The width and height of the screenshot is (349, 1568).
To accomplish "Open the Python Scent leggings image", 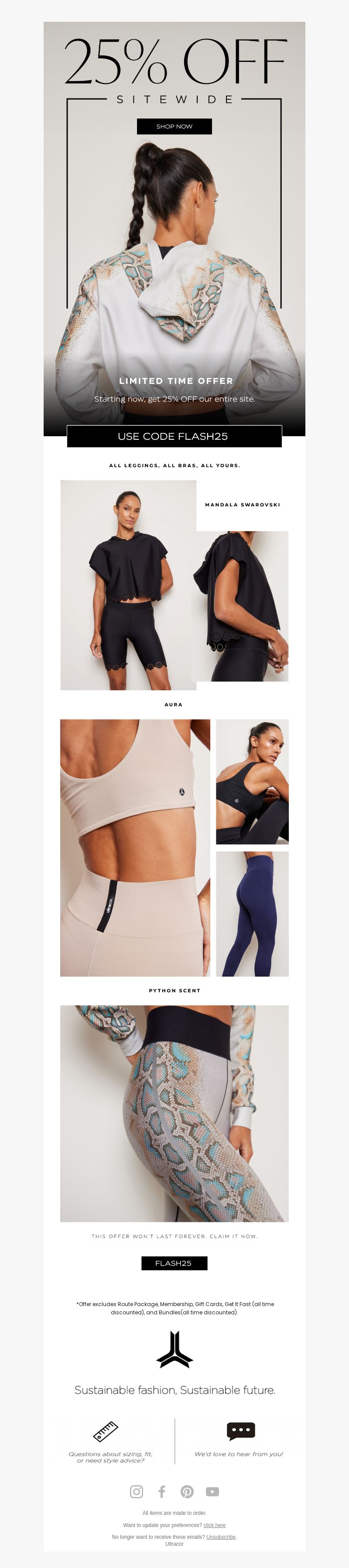I will pos(174,1113).
